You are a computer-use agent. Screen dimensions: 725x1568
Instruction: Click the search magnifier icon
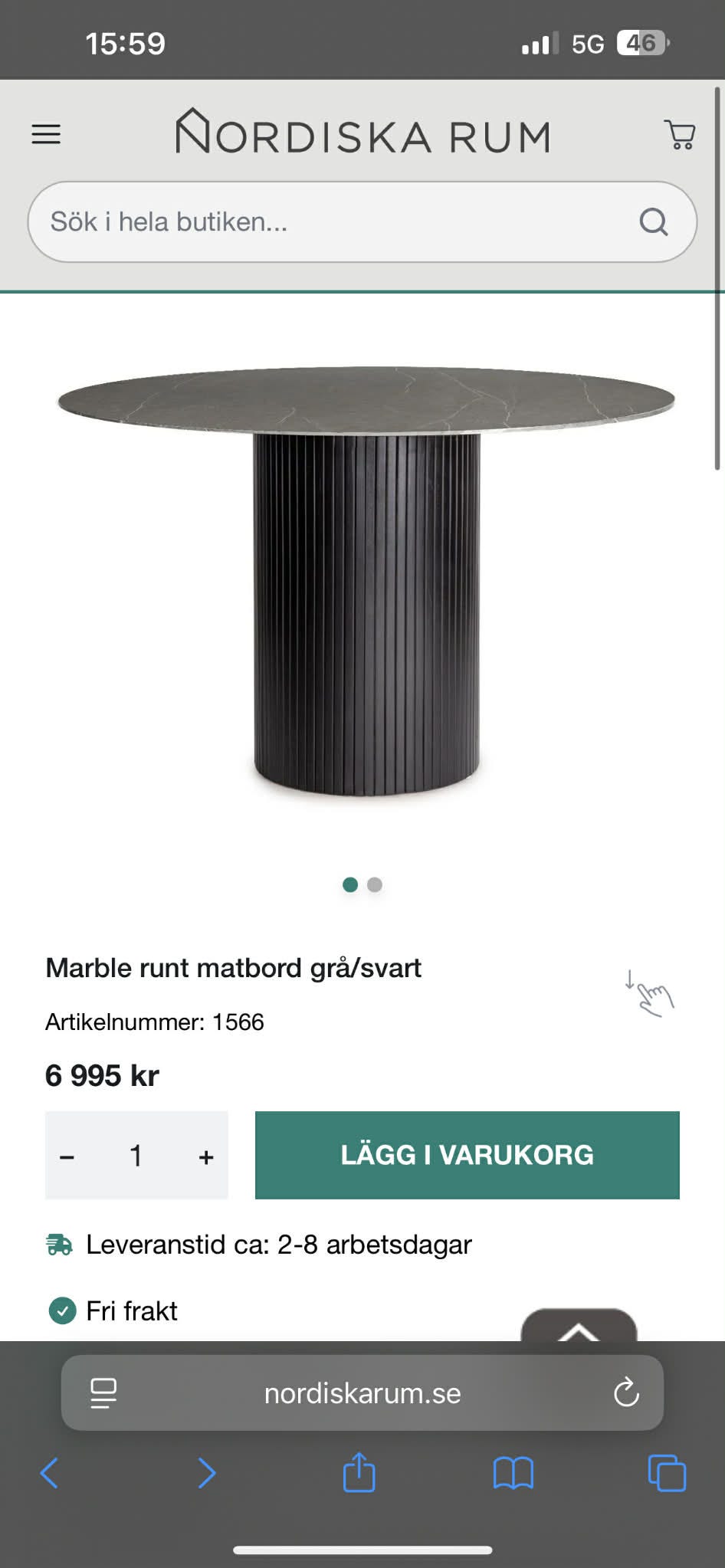tap(653, 221)
